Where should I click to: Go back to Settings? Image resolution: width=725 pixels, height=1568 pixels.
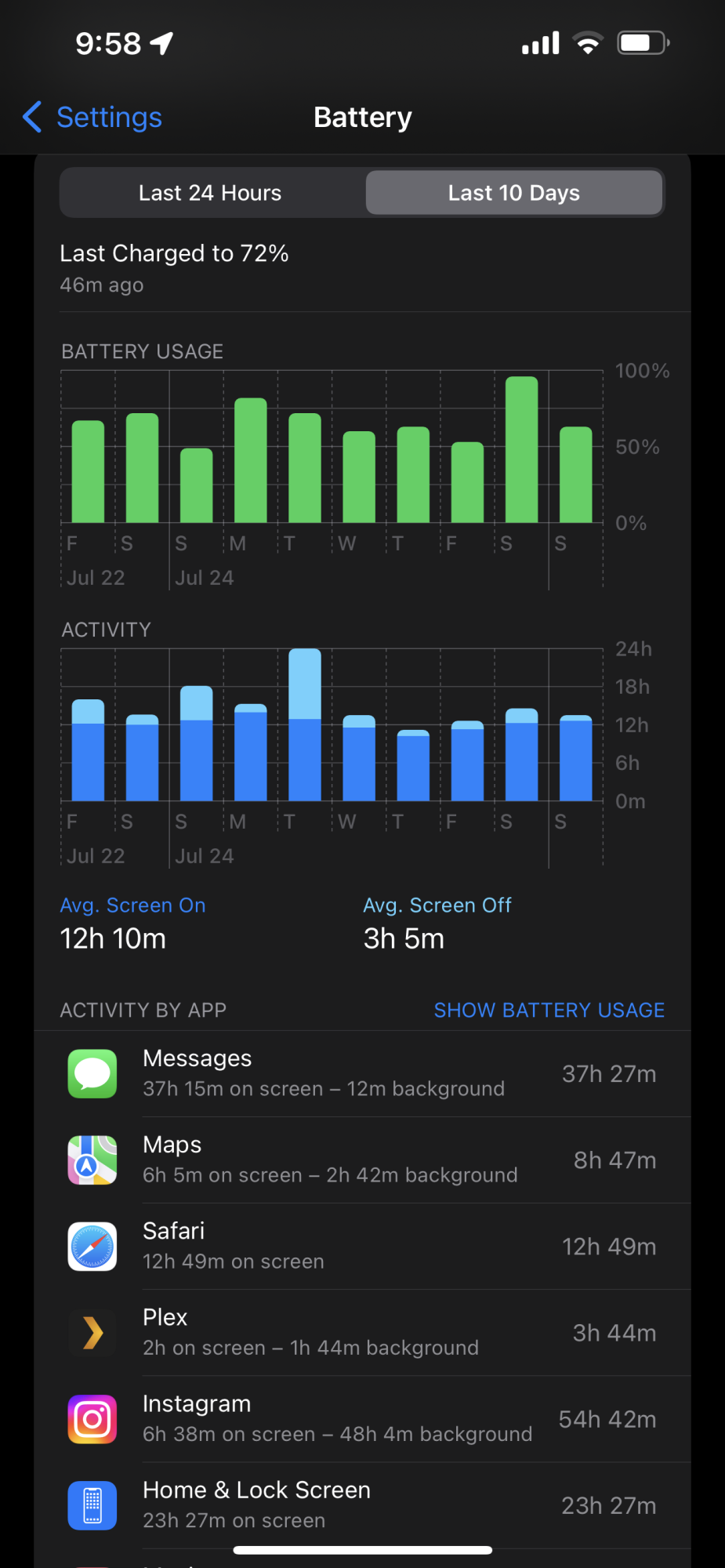93,118
